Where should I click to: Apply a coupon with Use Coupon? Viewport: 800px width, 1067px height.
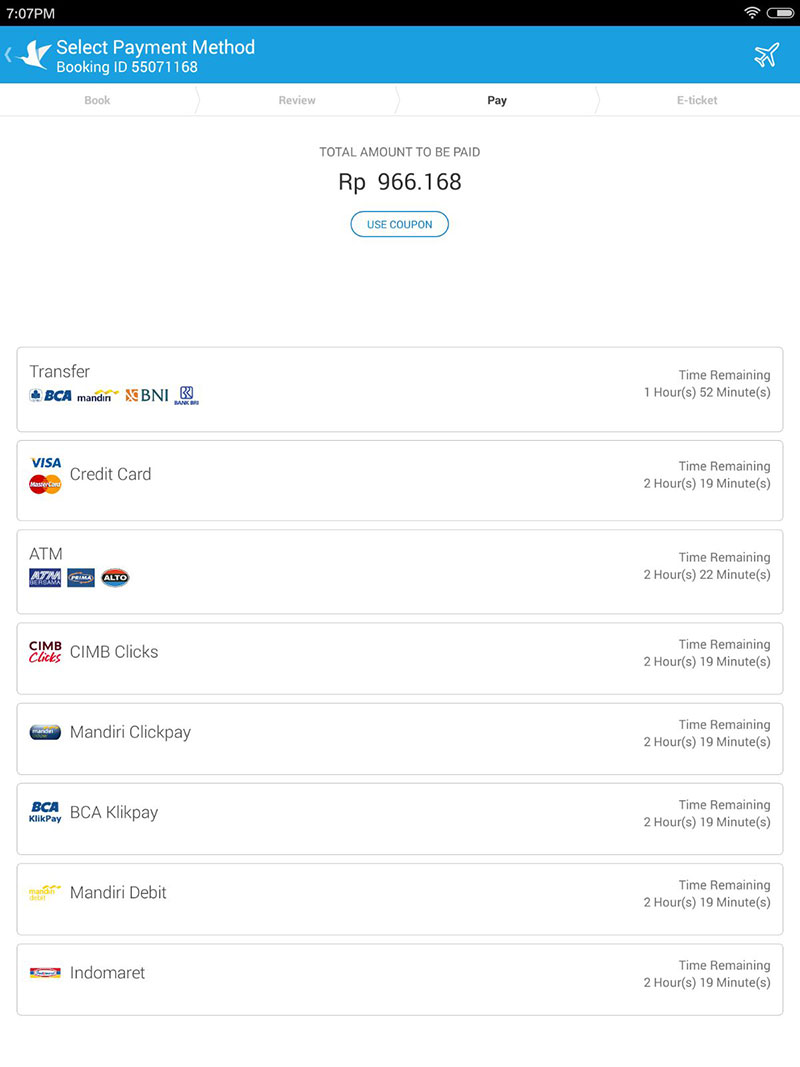399,224
